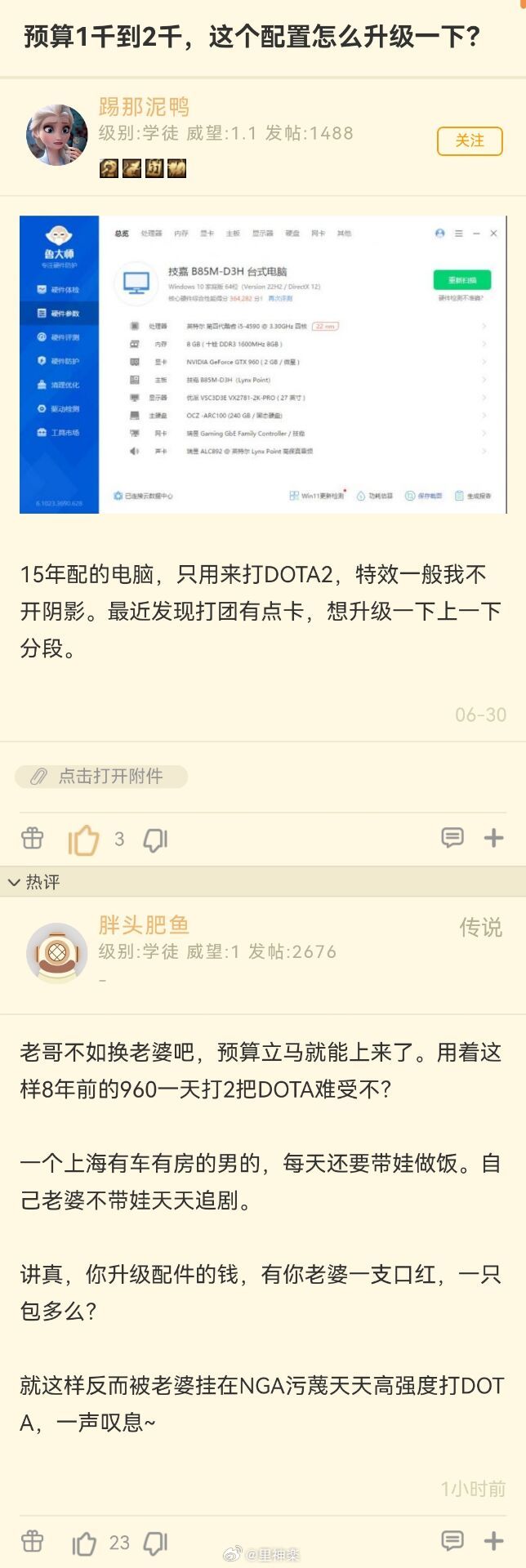Like the main post by 踢那泥鸭
The height and width of the screenshot is (1568, 526).
(x=83, y=839)
